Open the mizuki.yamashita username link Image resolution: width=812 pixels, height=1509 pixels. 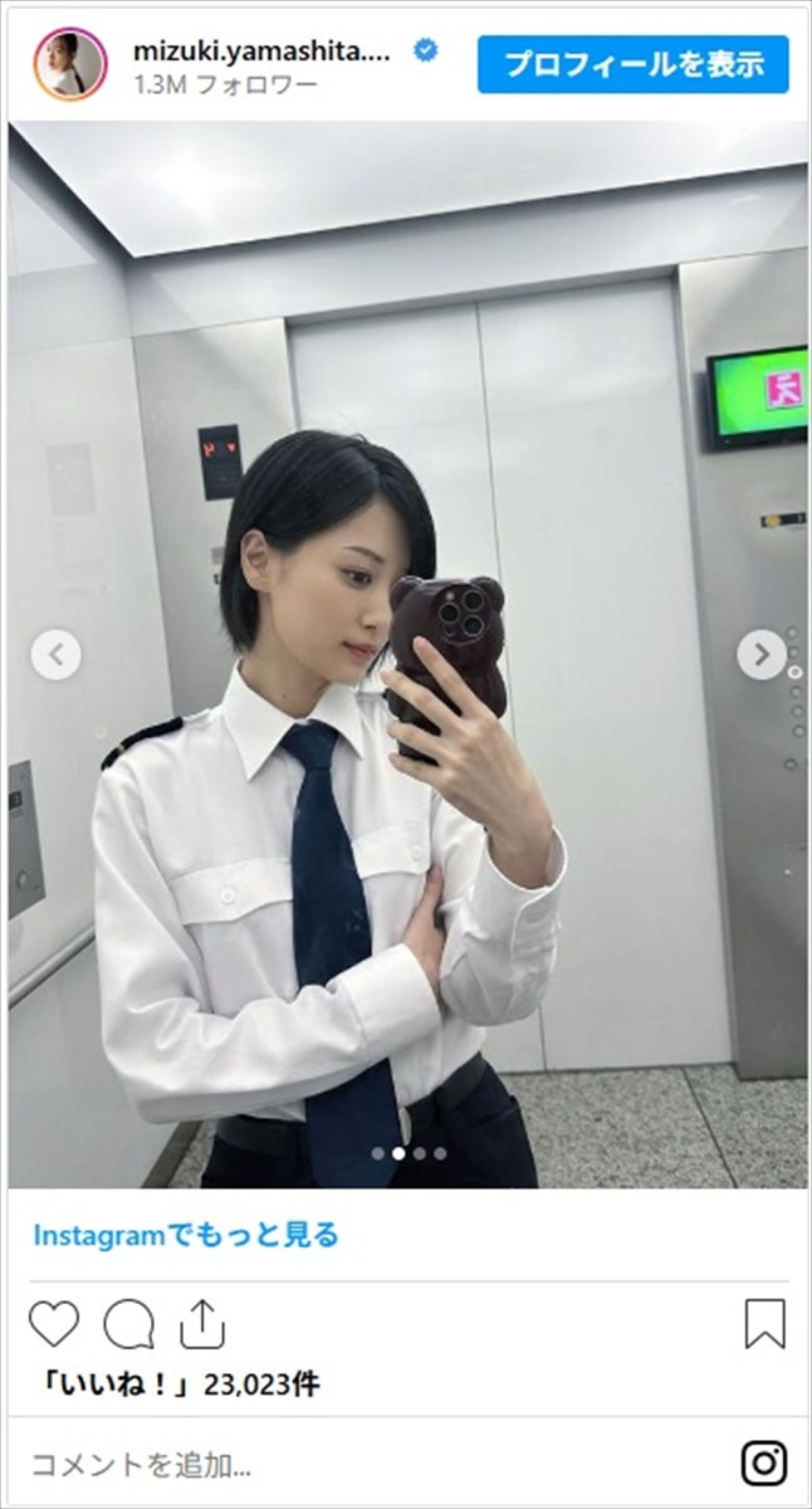click(x=262, y=52)
